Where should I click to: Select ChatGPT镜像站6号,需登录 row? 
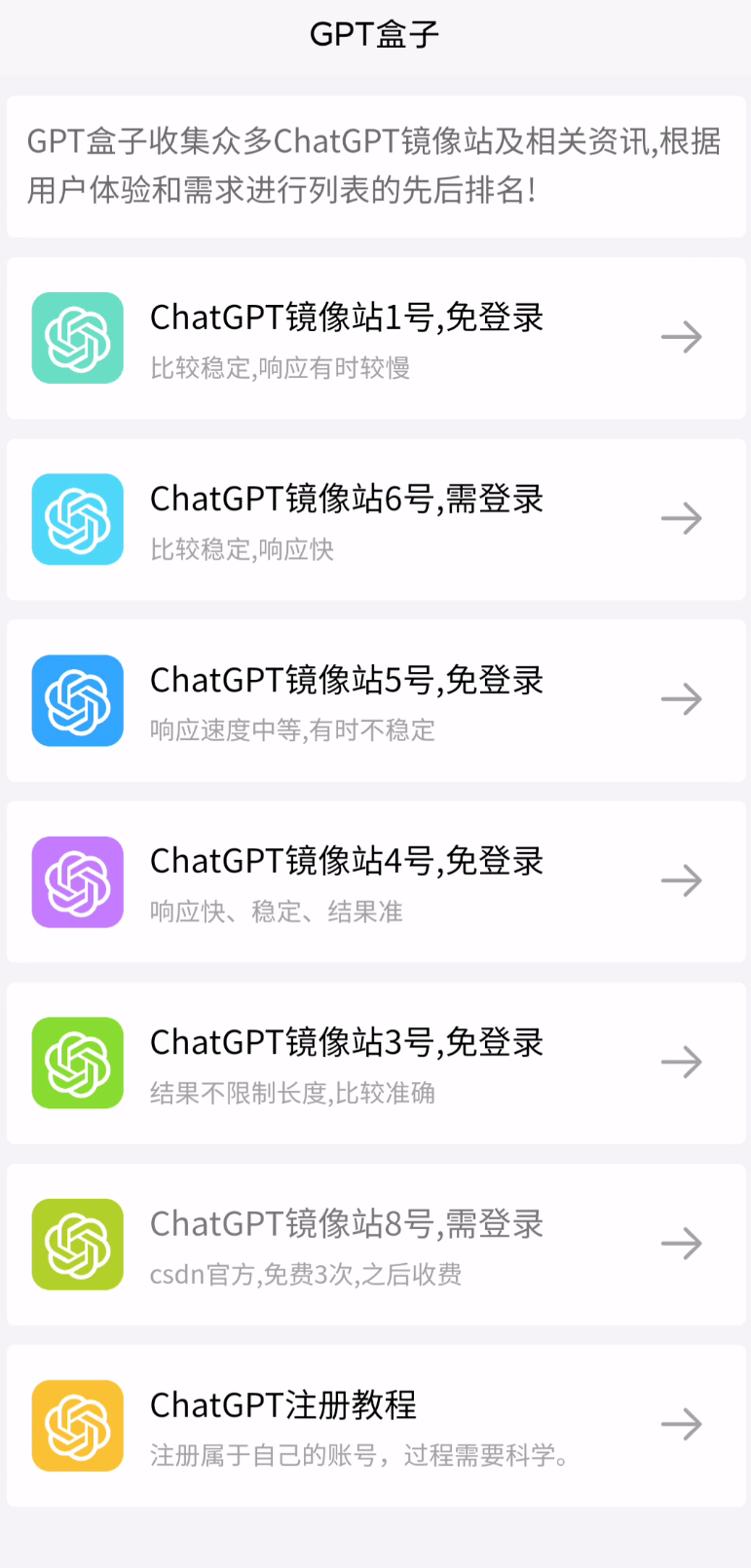coord(376,519)
